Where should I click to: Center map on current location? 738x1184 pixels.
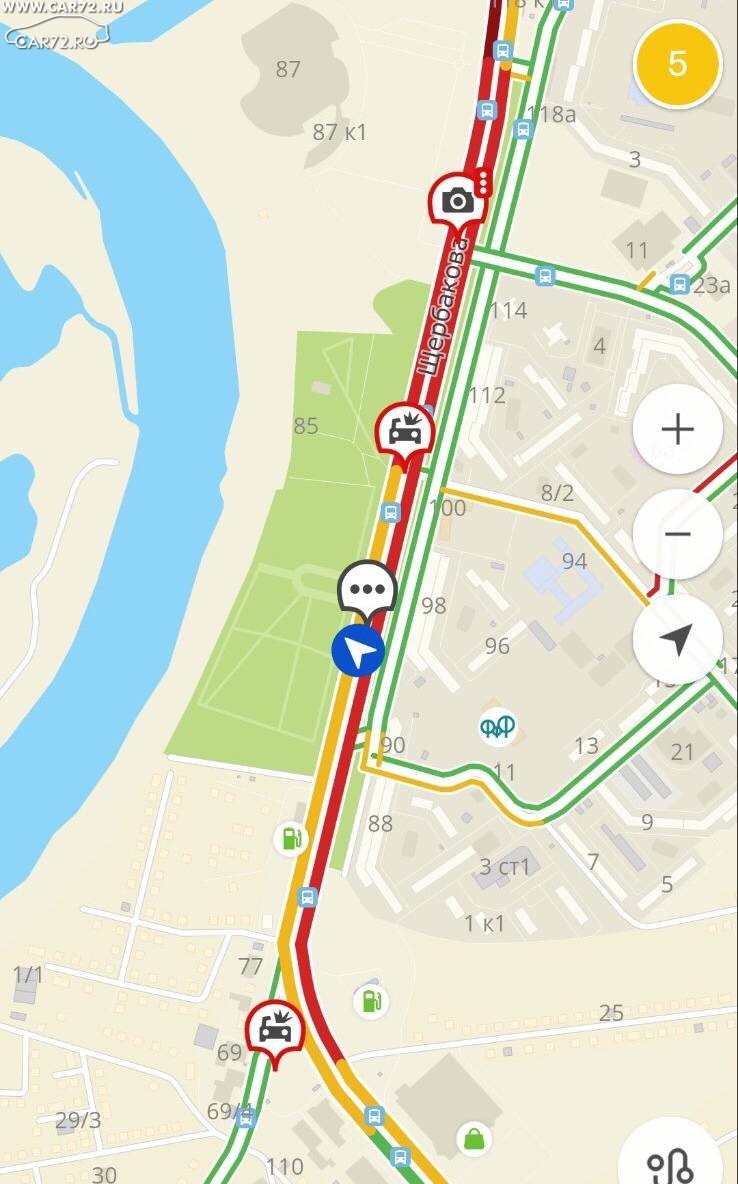(678, 639)
